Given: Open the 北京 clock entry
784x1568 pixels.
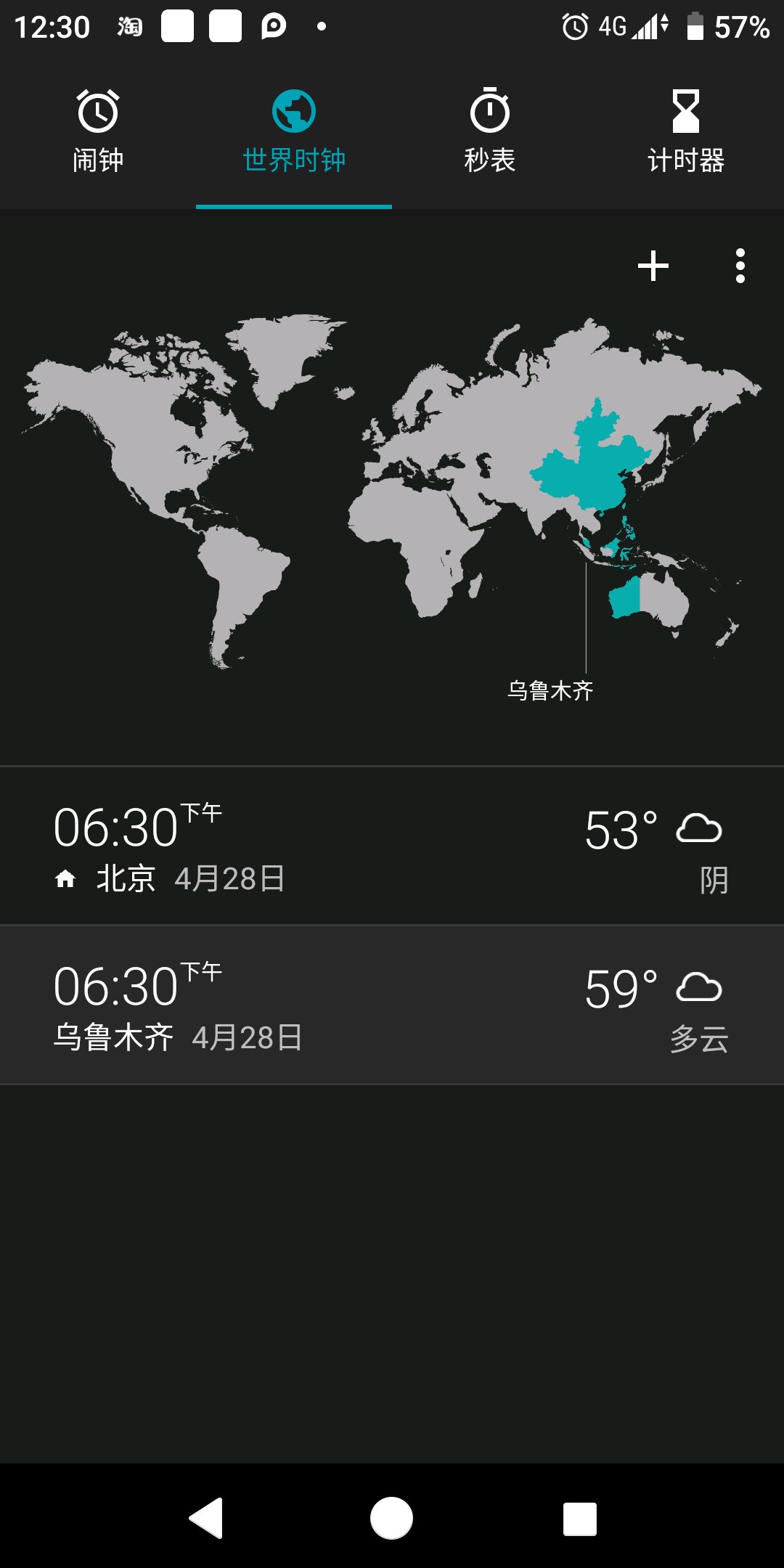Looking at the screenshot, I should pyautogui.click(x=392, y=846).
